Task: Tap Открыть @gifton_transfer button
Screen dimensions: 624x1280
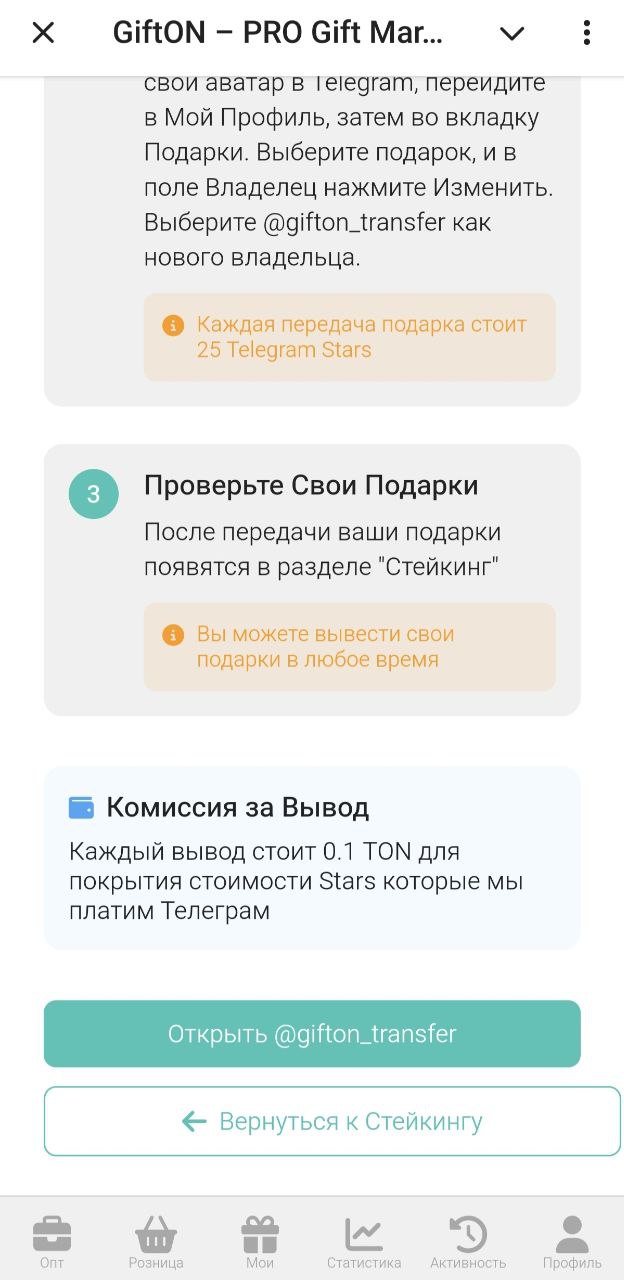Action: tap(312, 1034)
